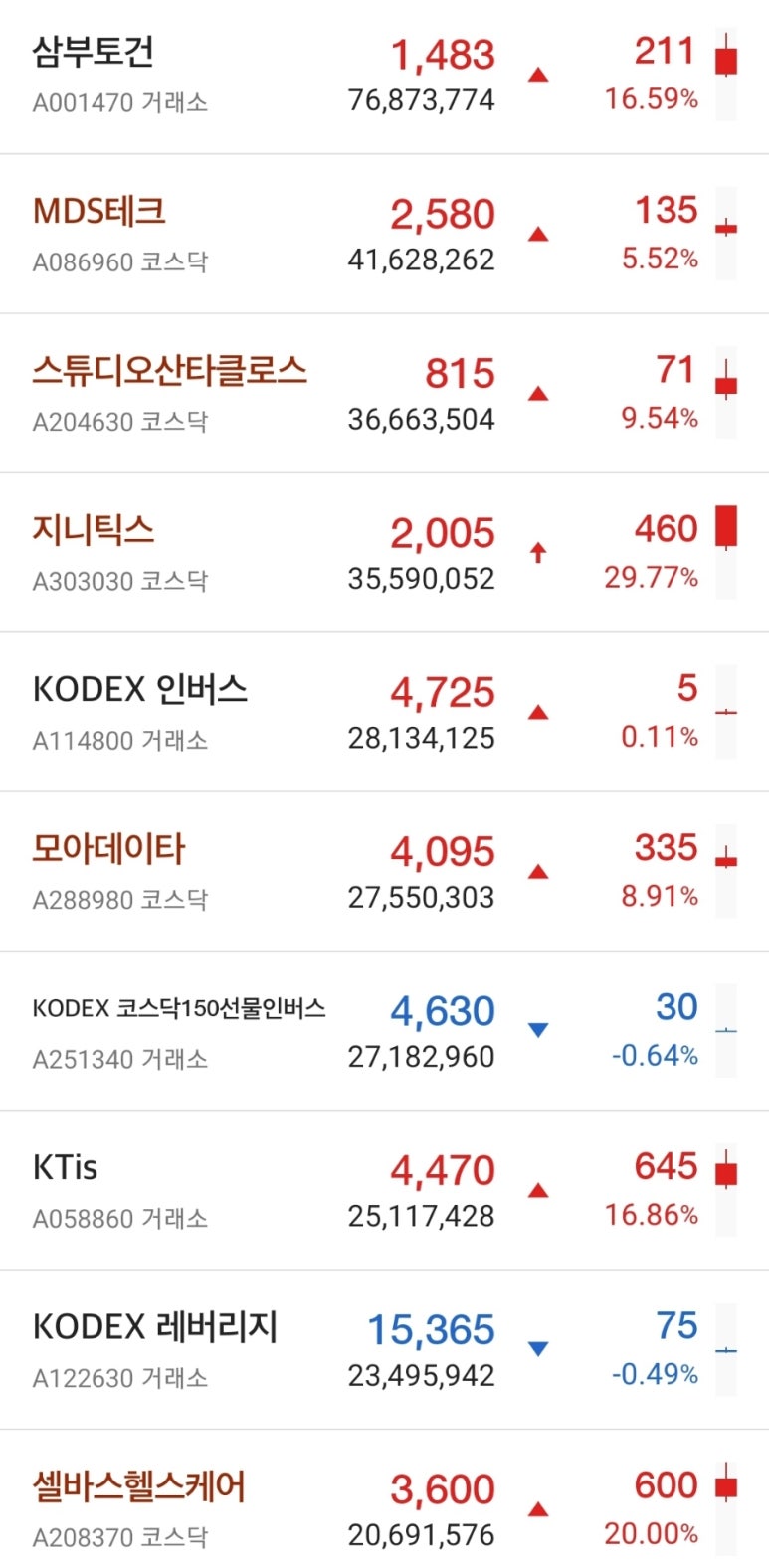View KTis stock details

pyautogui.click(x=66, y=1168)
